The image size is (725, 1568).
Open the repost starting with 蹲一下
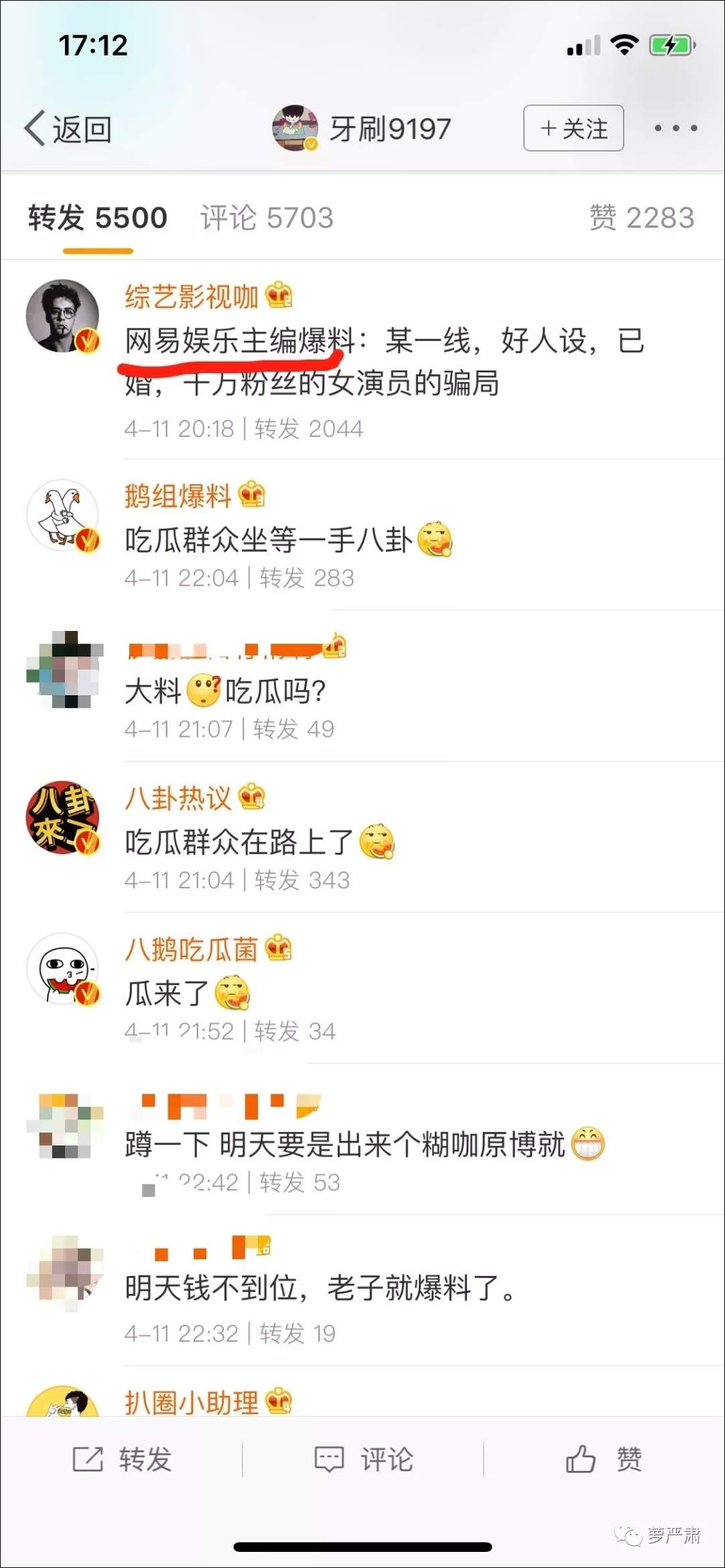[x=345, y=1145]
